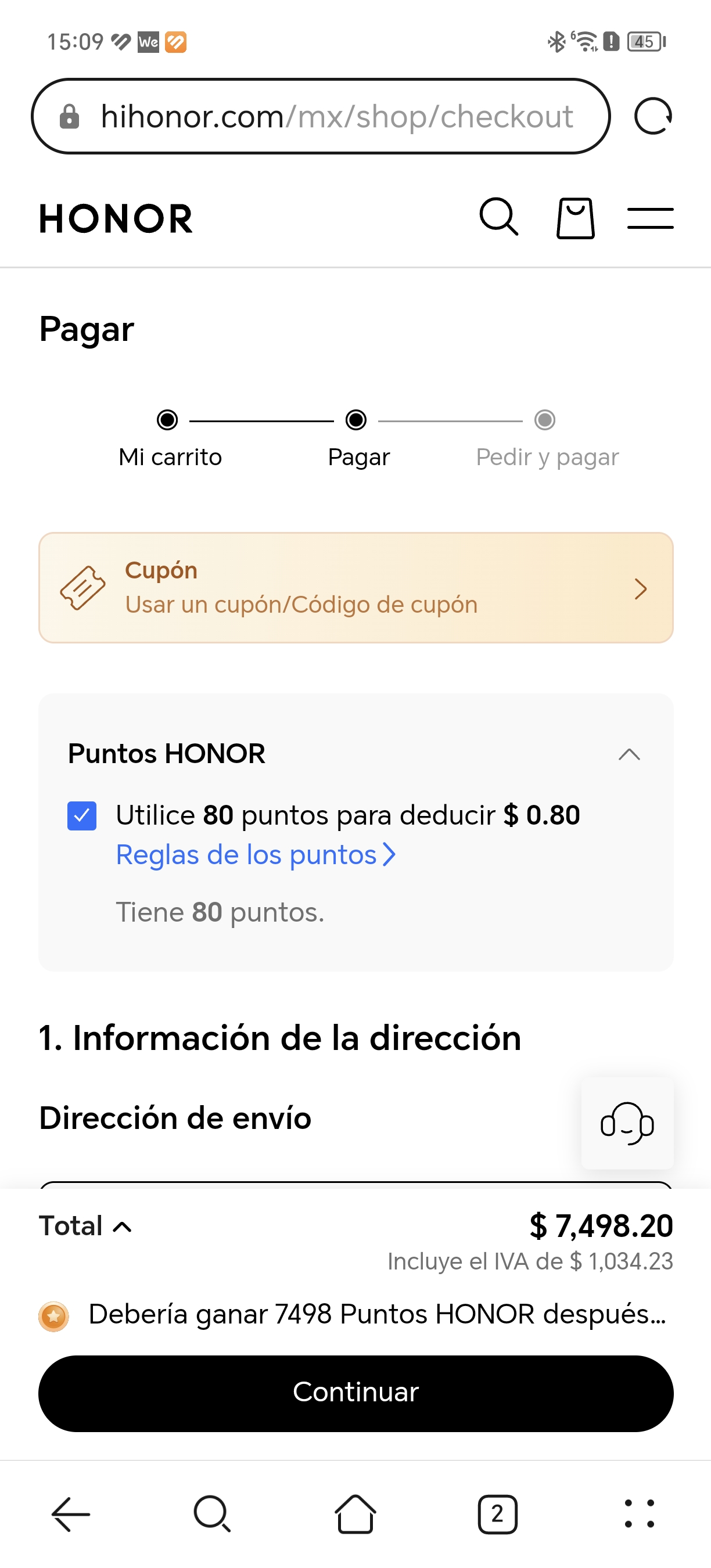Collapse the Puntos HONOR section
This screenshot has height=1568, width=711.
coord(629,754)
